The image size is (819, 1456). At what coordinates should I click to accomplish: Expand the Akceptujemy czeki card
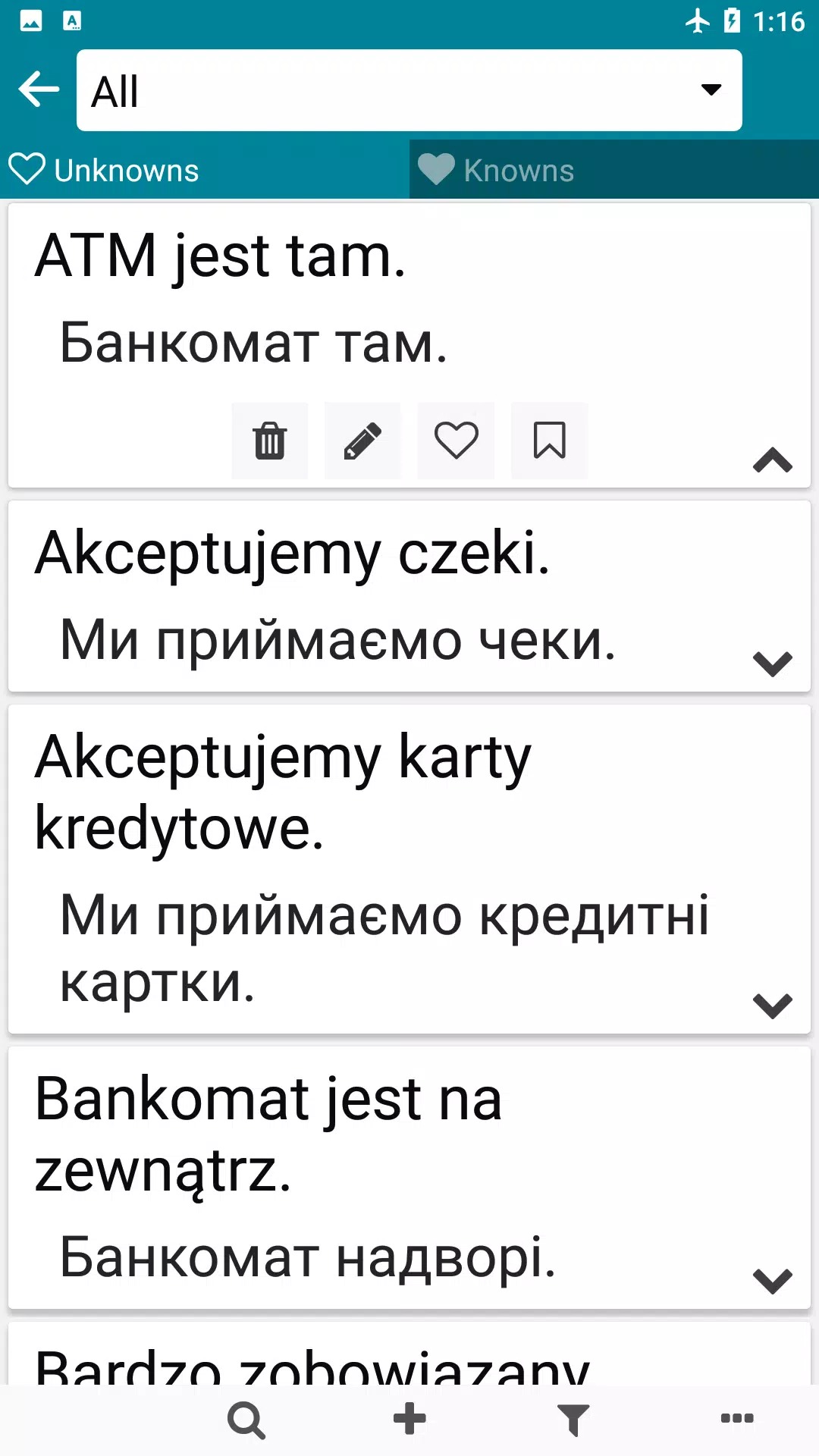pyautogui.click(x=772, y=664)
